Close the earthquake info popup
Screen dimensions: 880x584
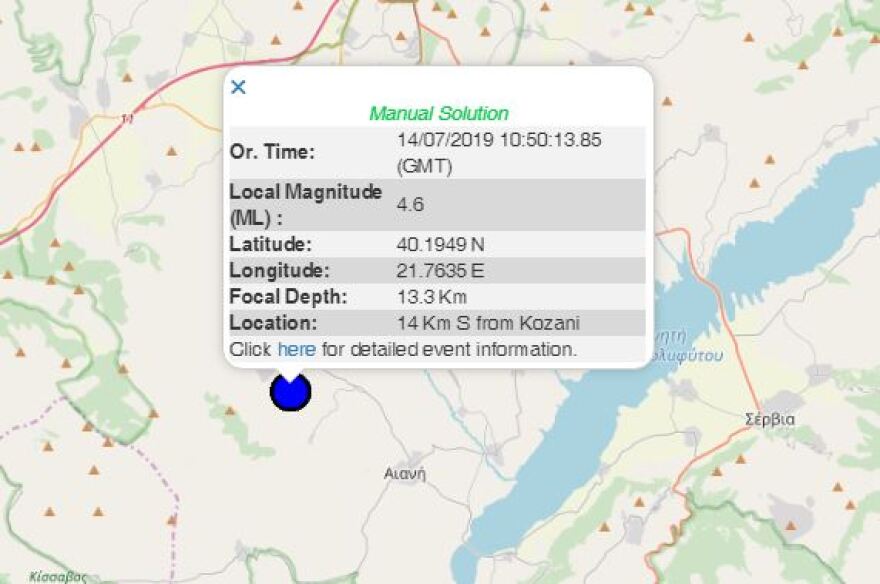point(238,87)
